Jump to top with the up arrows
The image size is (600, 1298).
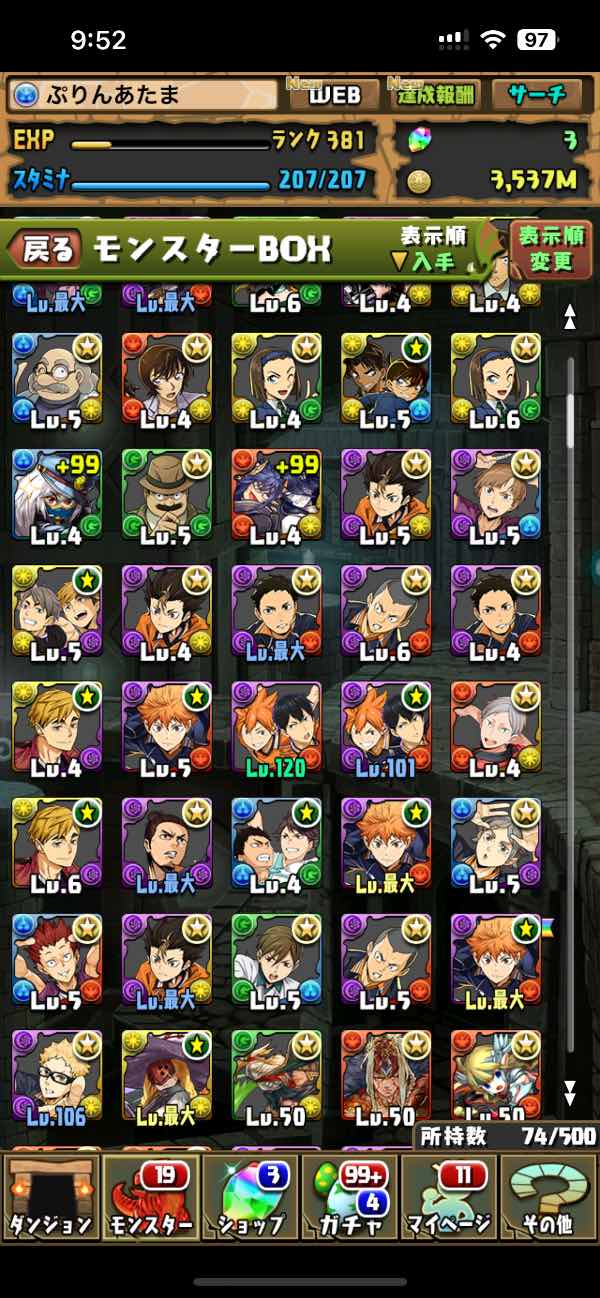(x=570, y=317)
